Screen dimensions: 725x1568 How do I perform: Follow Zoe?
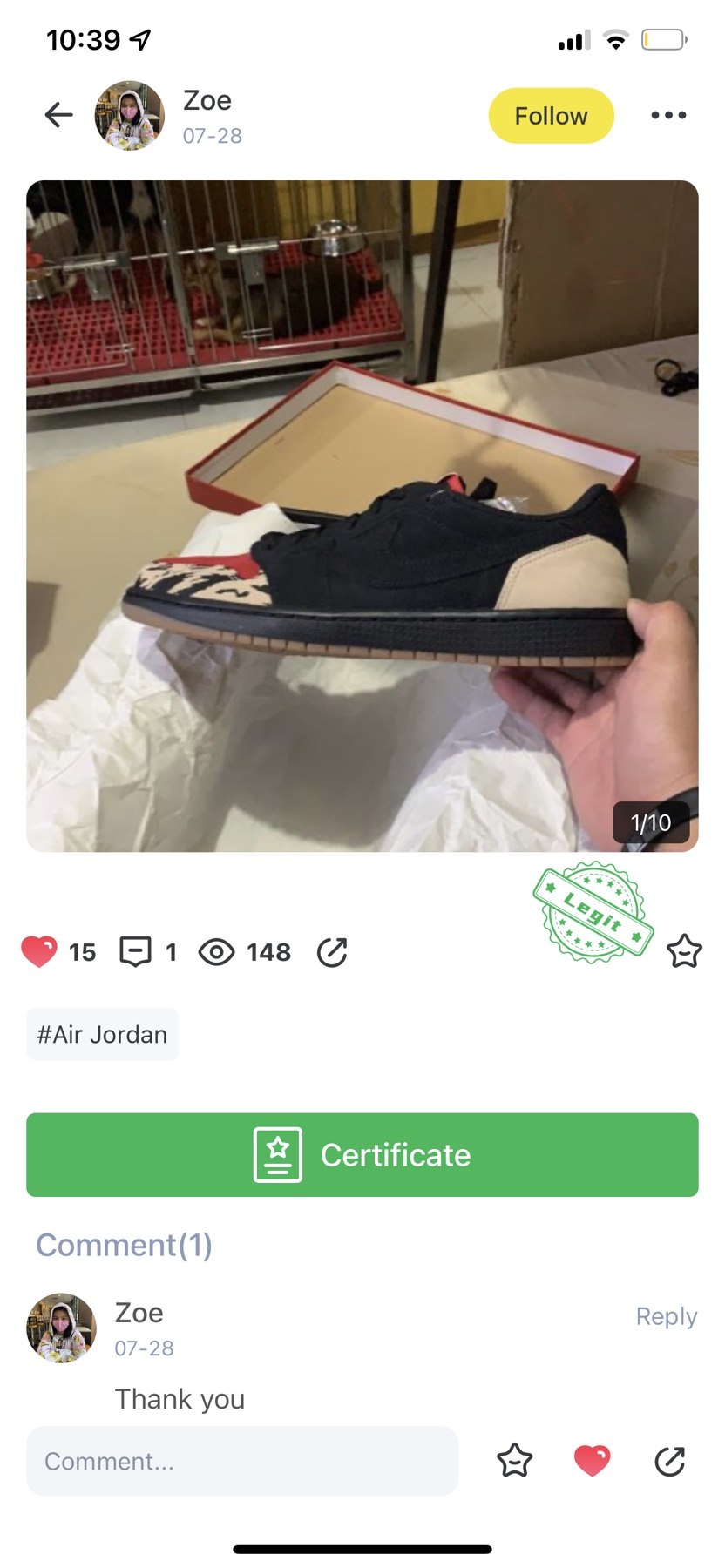pos(551,116)
